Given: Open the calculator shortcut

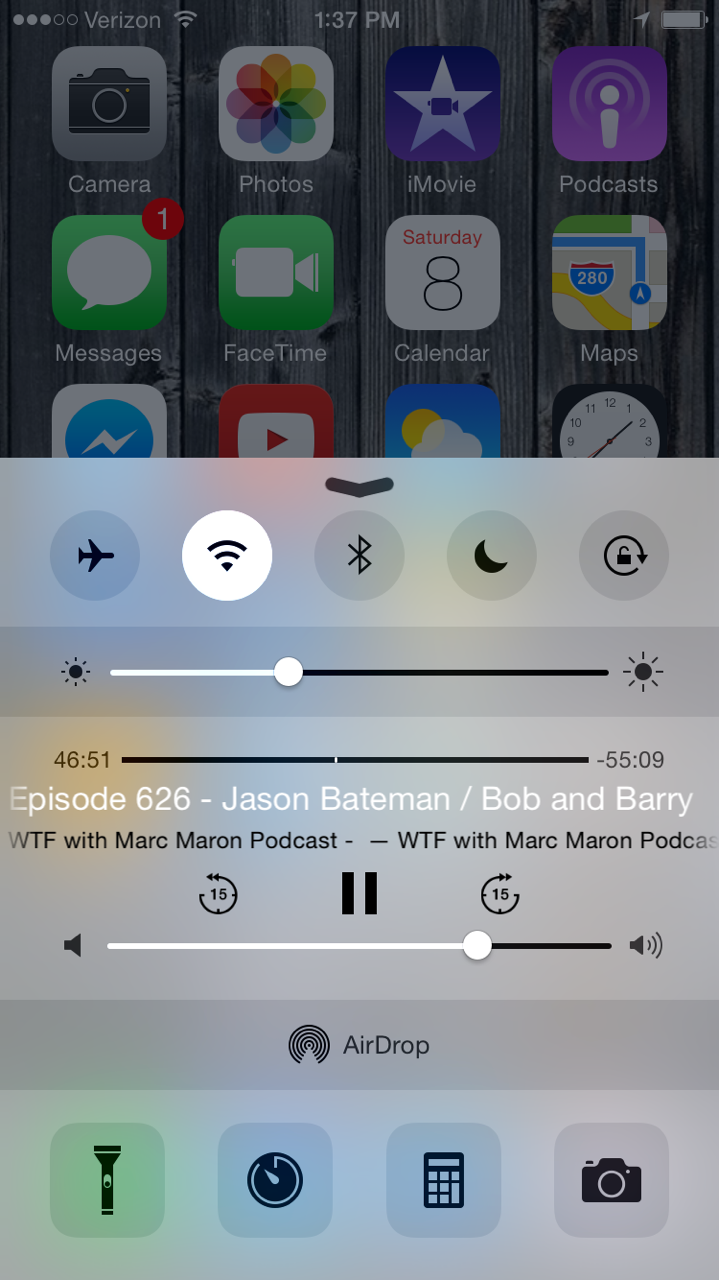Looking at the screenshot, I should click(x=443, y=1180).
